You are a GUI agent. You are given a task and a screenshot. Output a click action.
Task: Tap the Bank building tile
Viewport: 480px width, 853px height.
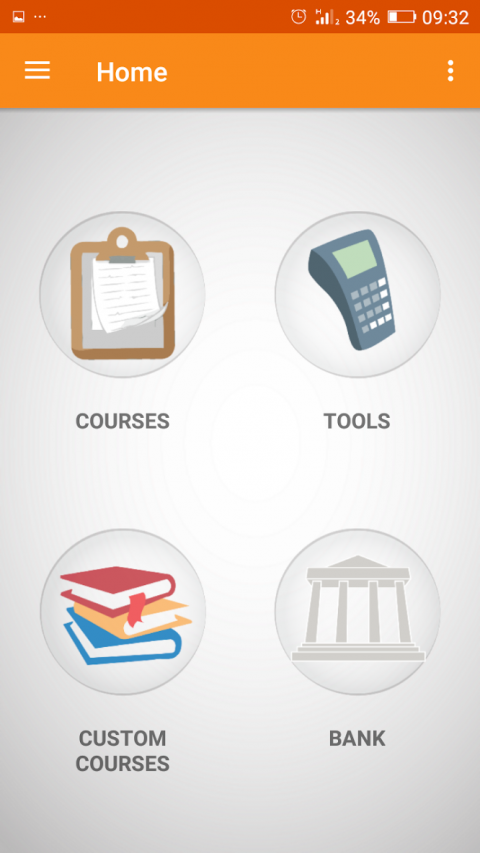coord(358,611)
